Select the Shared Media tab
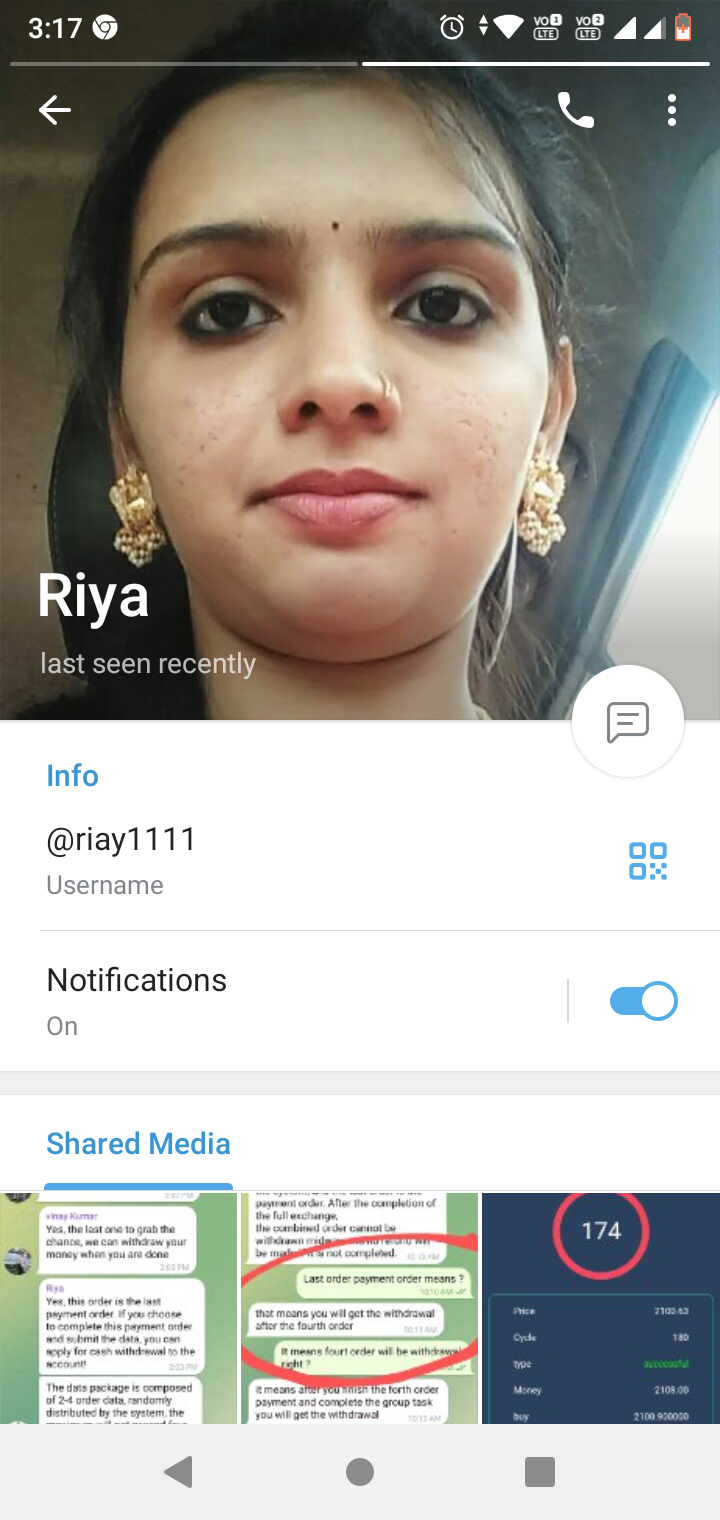 pos(138,1144)
